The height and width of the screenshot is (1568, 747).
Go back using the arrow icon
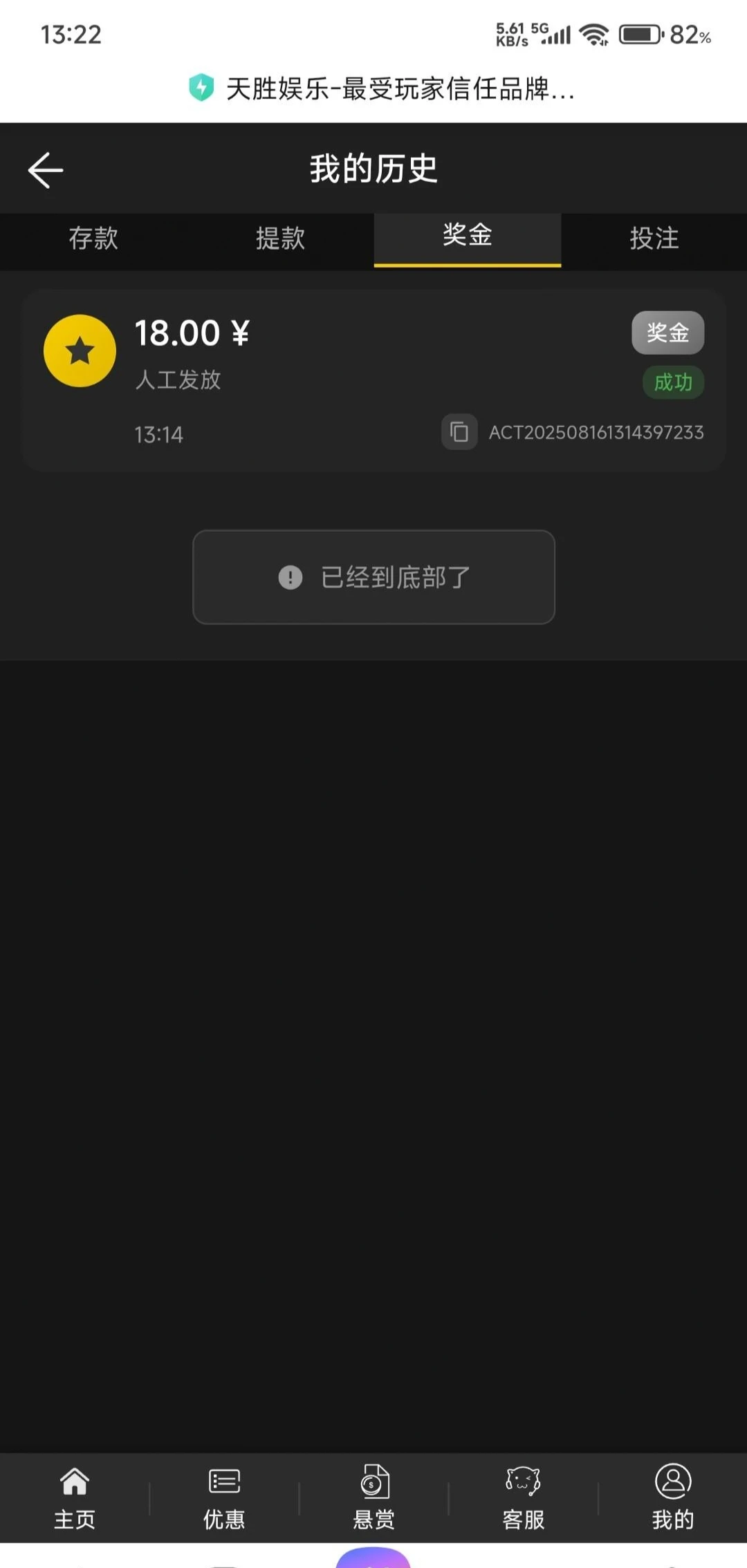(x=46, y=170)
